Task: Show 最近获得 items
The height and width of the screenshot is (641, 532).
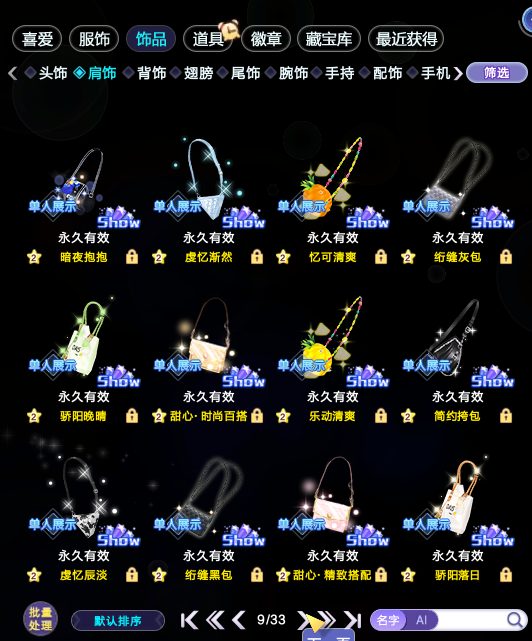Action: tap(406, 39)
